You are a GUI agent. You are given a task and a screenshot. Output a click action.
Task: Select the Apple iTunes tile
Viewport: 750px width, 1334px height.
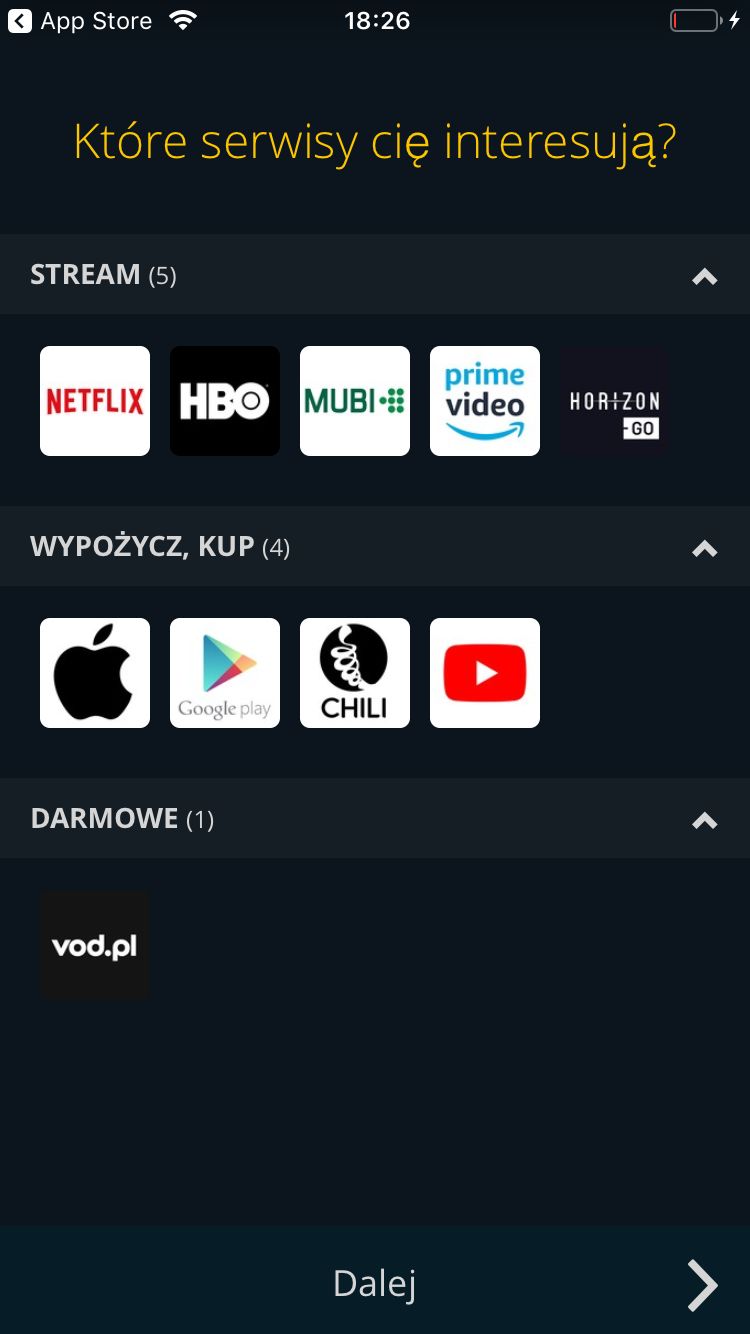(x=95, y=673)
